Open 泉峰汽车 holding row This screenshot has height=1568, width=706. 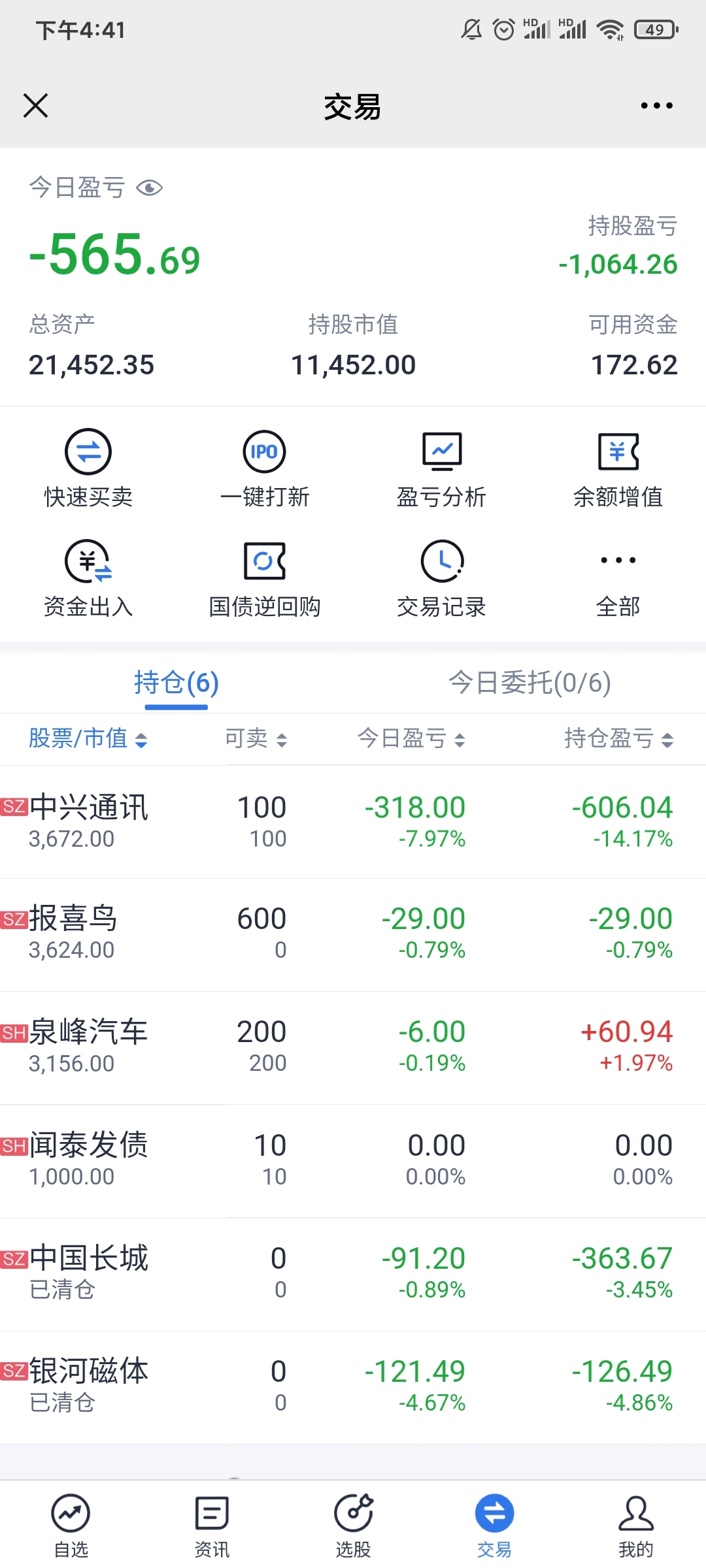[353, 1047]
